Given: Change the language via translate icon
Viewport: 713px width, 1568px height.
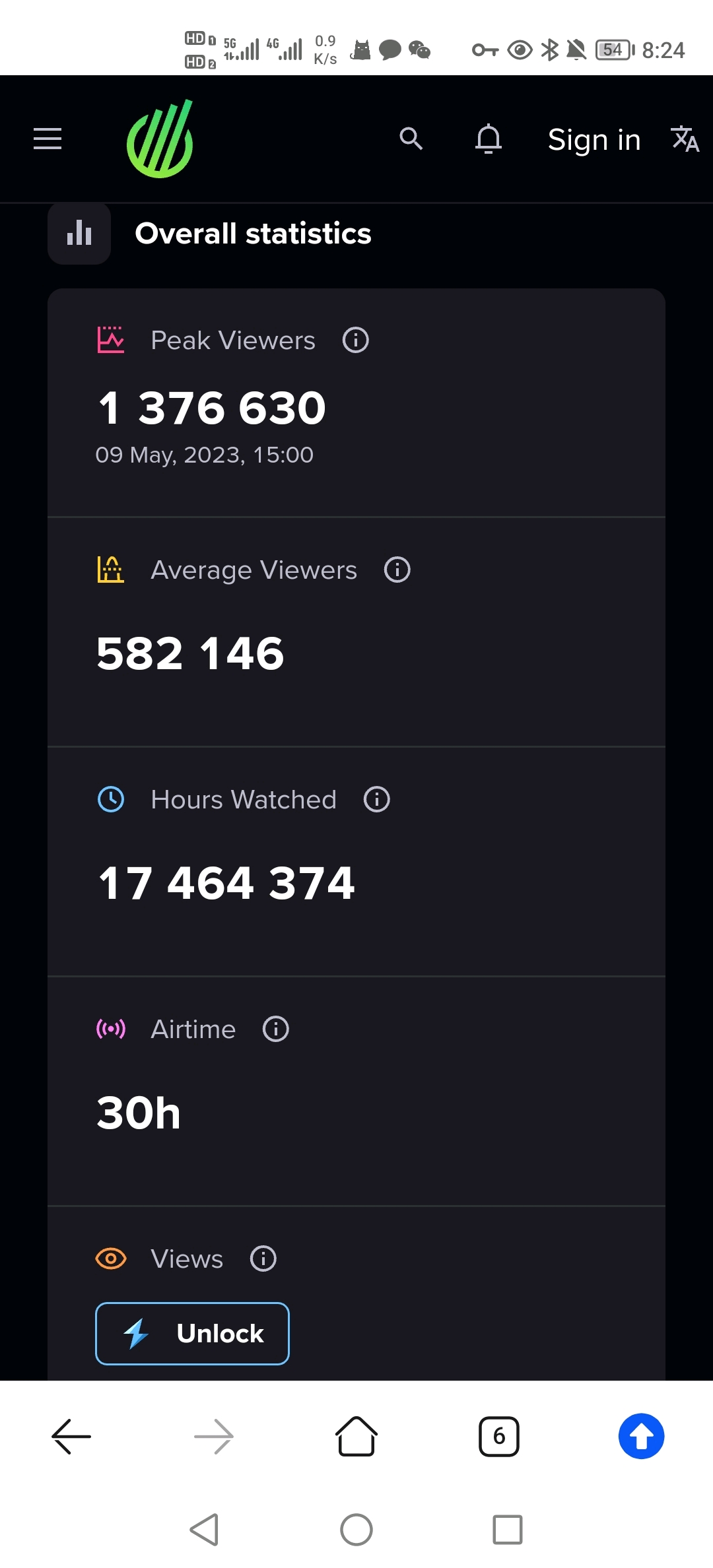Looking at the screenshot, I should [685, 139].
